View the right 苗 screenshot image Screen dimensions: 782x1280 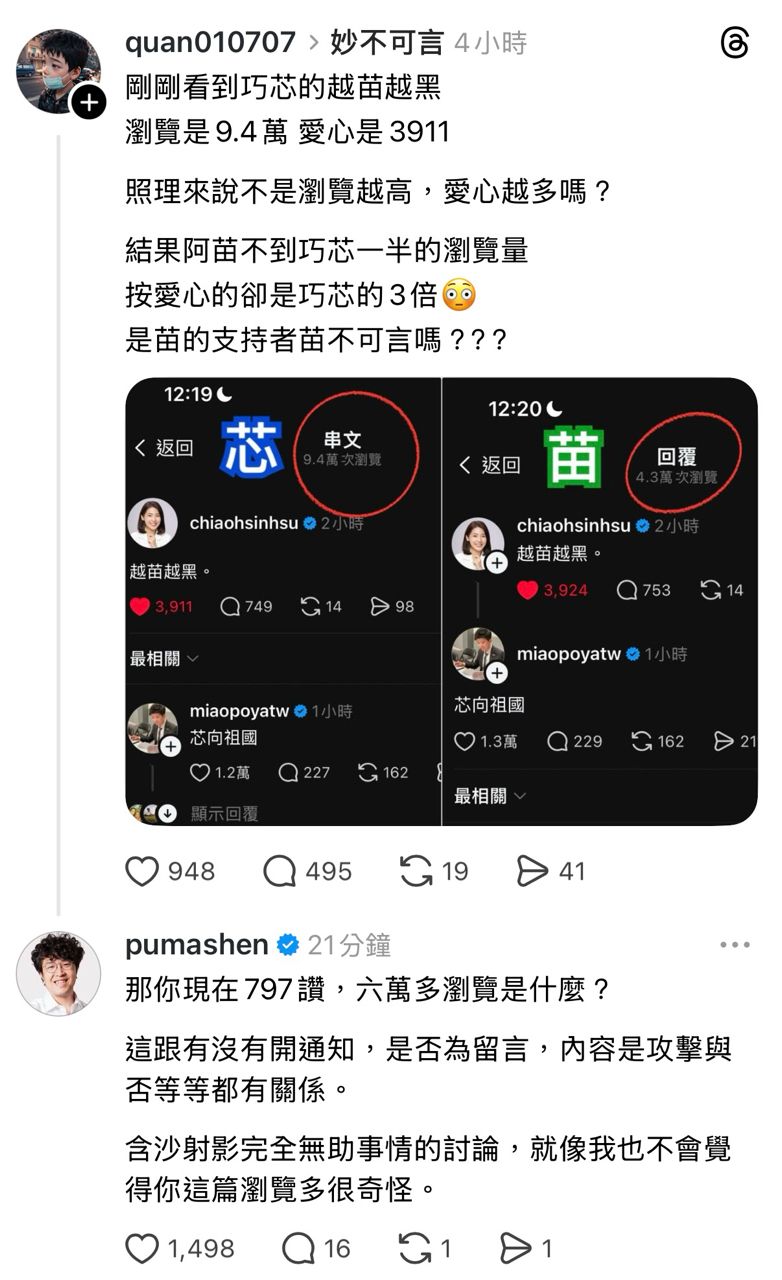coord(600,601)
